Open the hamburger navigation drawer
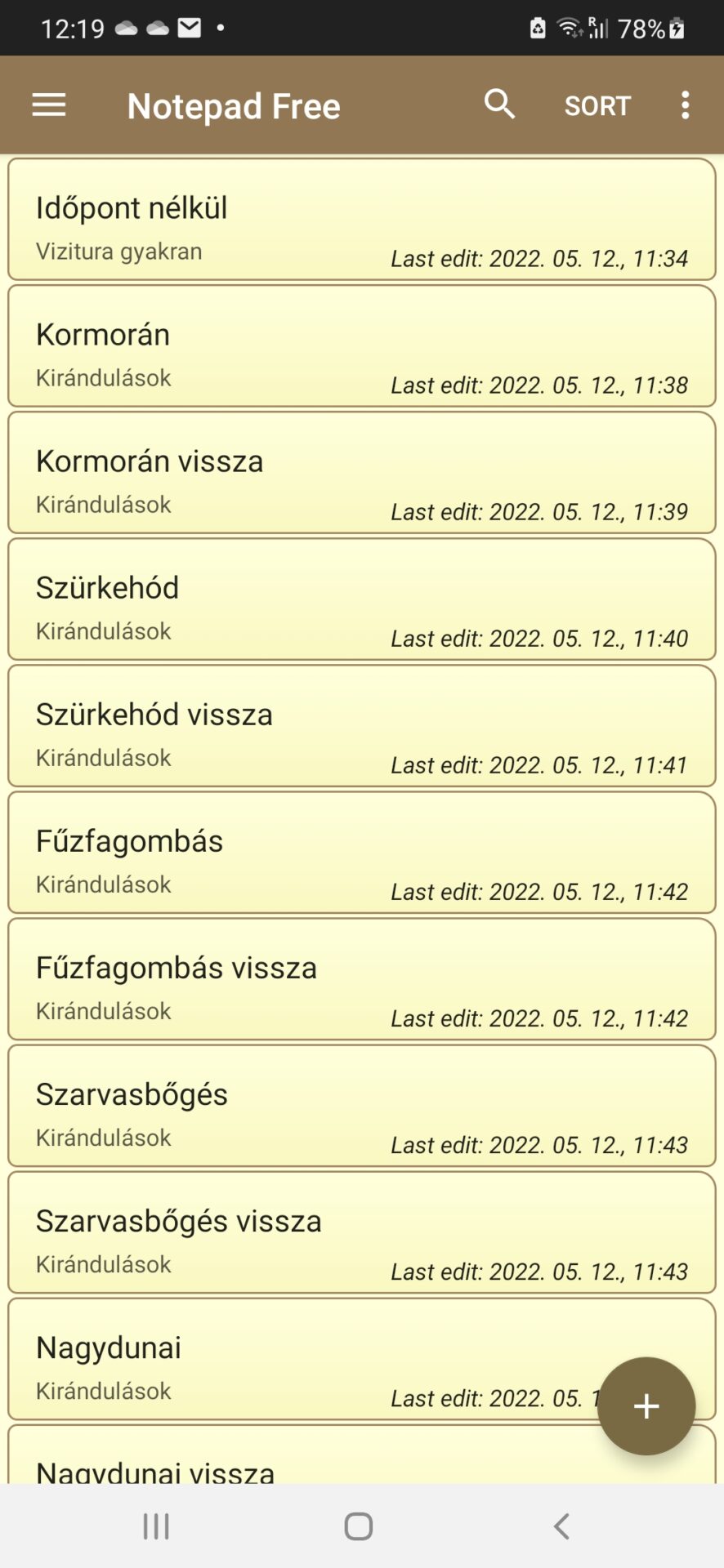This screenshot has height=1568, width=724. 49,105
